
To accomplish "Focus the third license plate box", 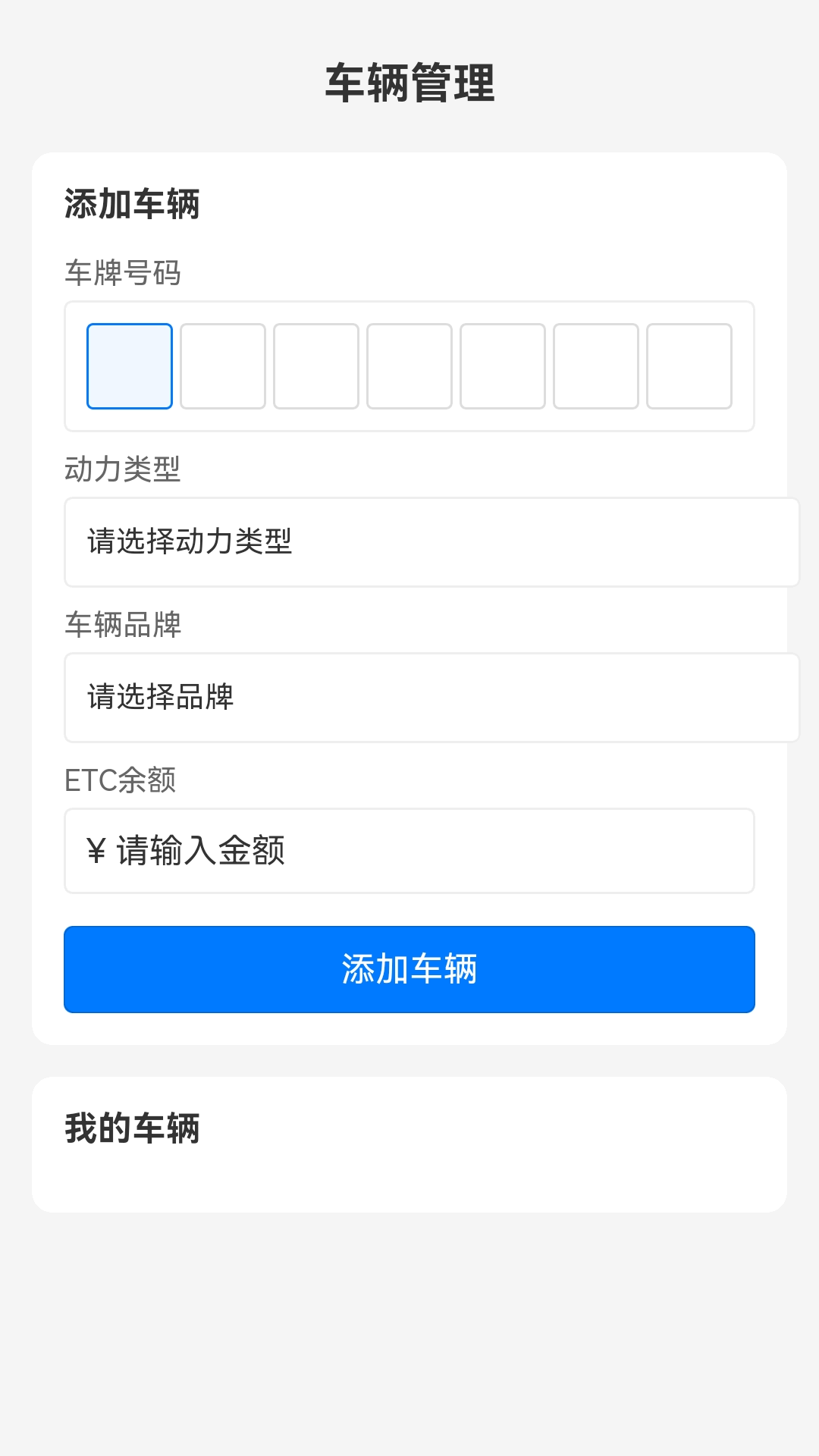I will (316, 366).
